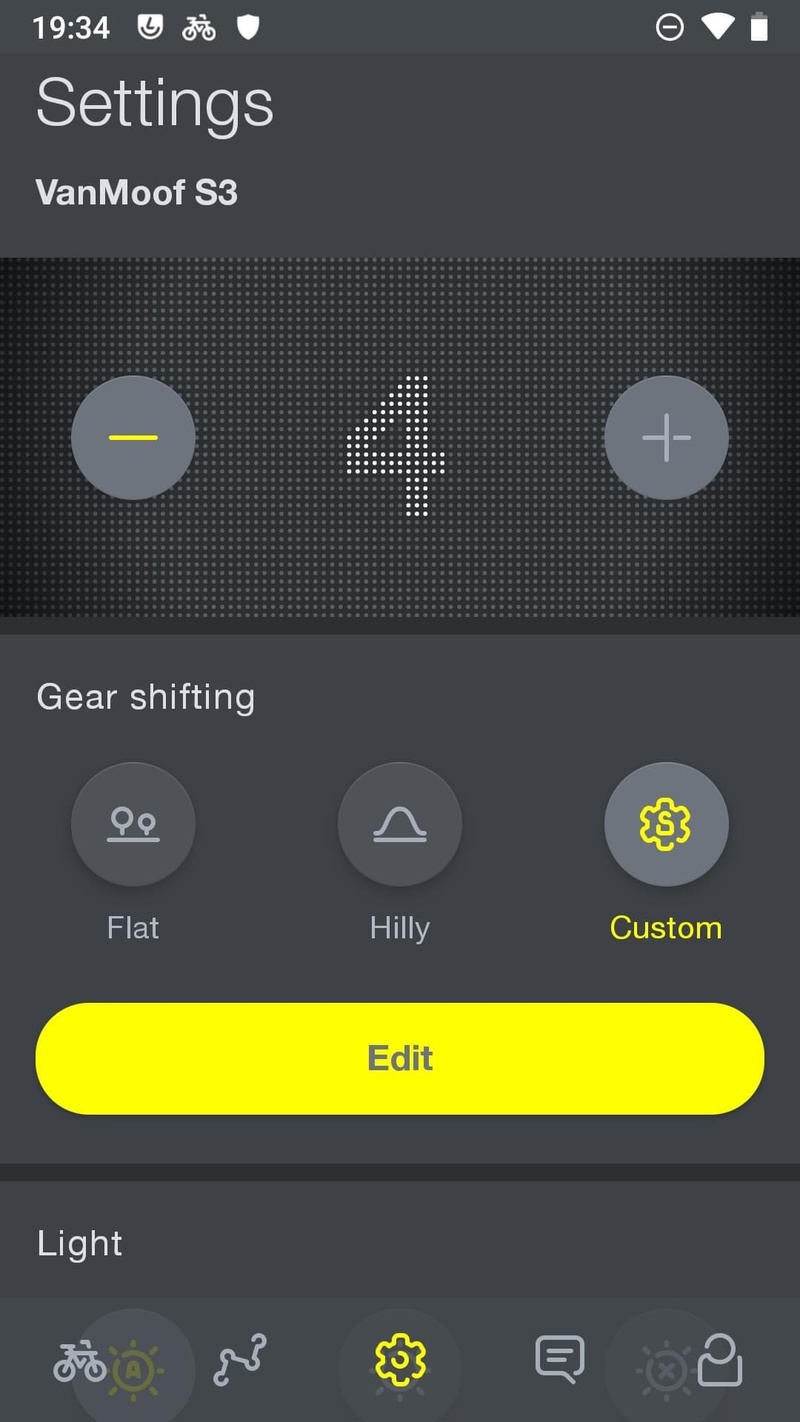Increase the power assist level
This screenshot has height=1422, width=800.
coord(666,438)
